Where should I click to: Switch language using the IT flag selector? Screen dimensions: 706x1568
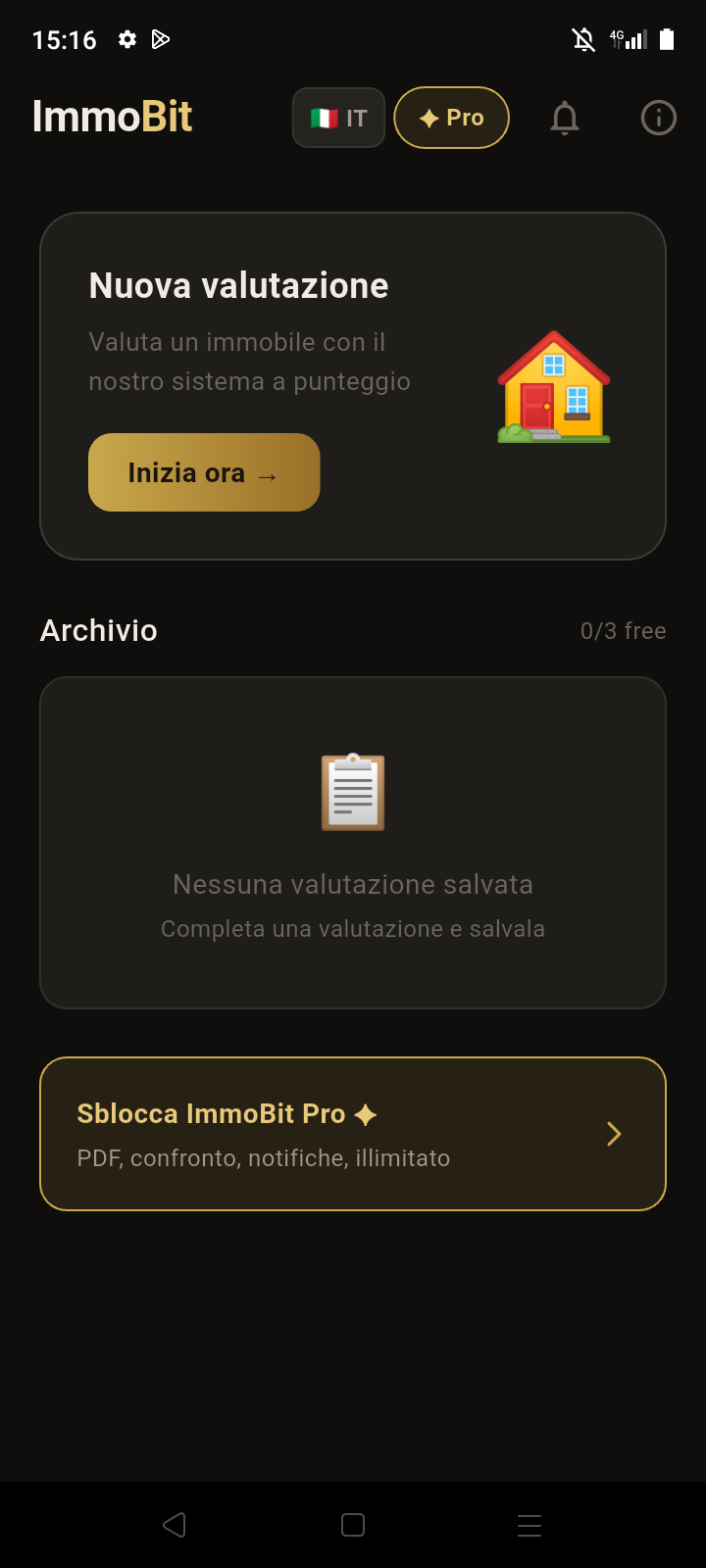338,117
